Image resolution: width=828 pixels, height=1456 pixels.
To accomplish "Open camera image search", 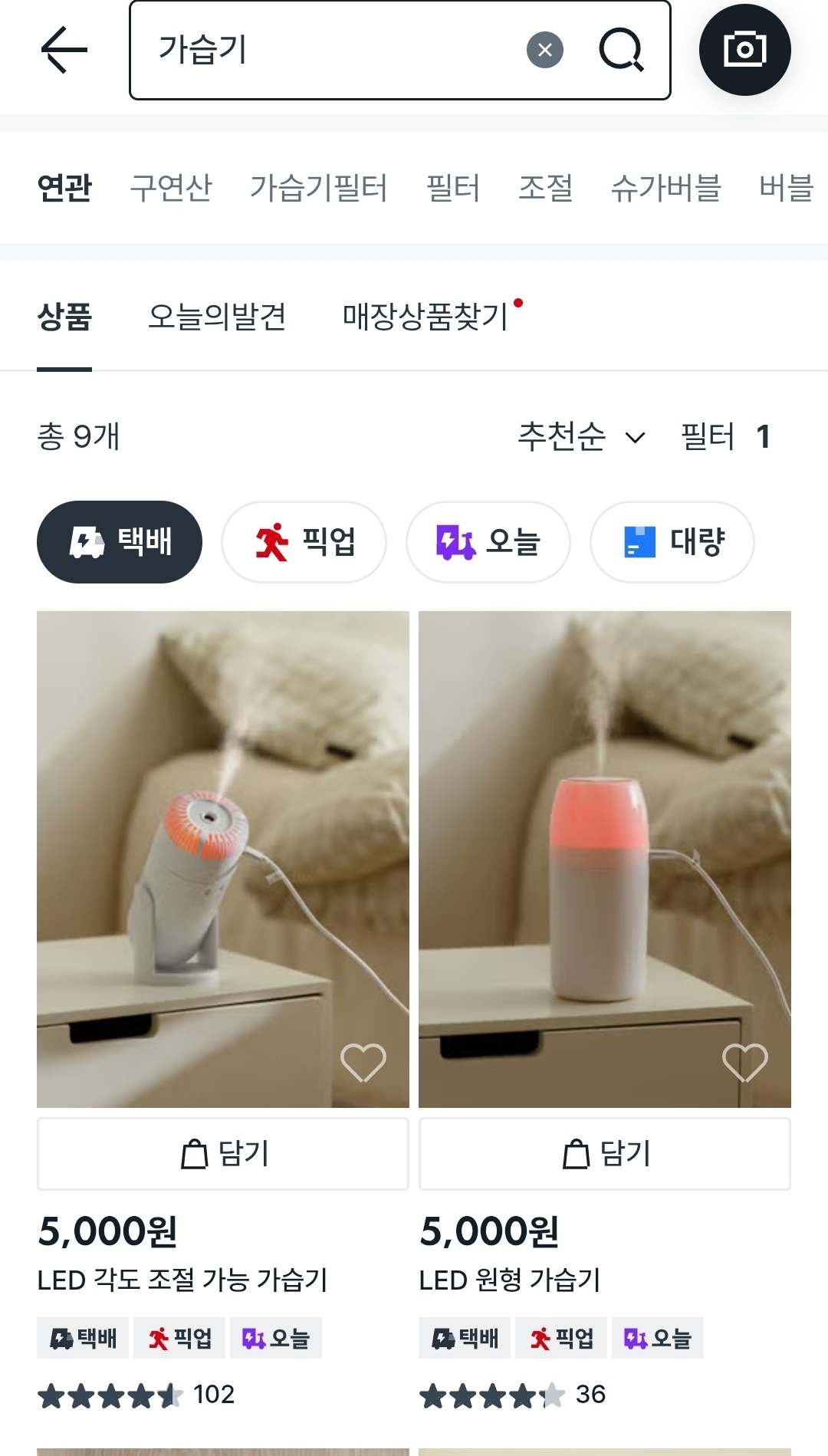I will pyautogui.click(x=744, y=51).
